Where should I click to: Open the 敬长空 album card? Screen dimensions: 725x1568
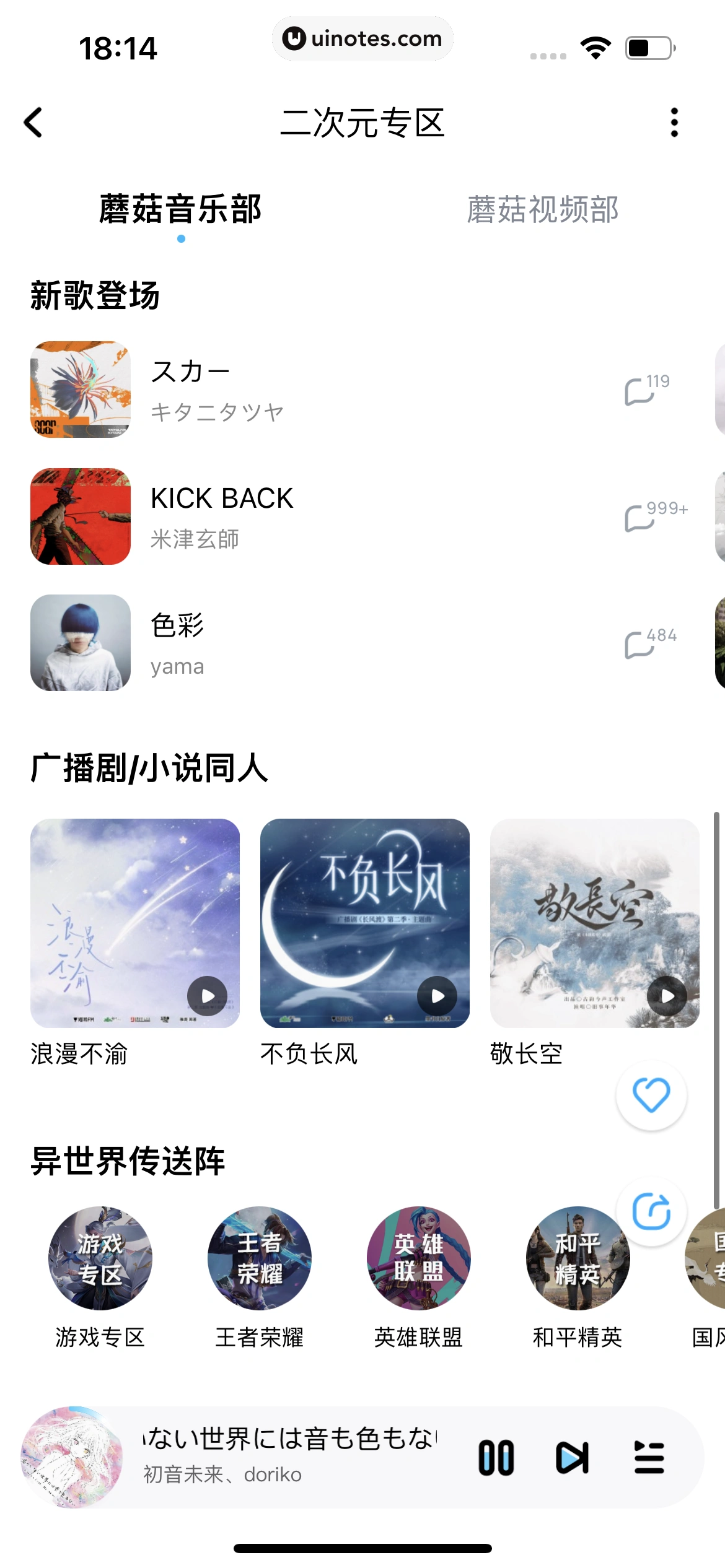pyautogui.click(x=594, y=923)
